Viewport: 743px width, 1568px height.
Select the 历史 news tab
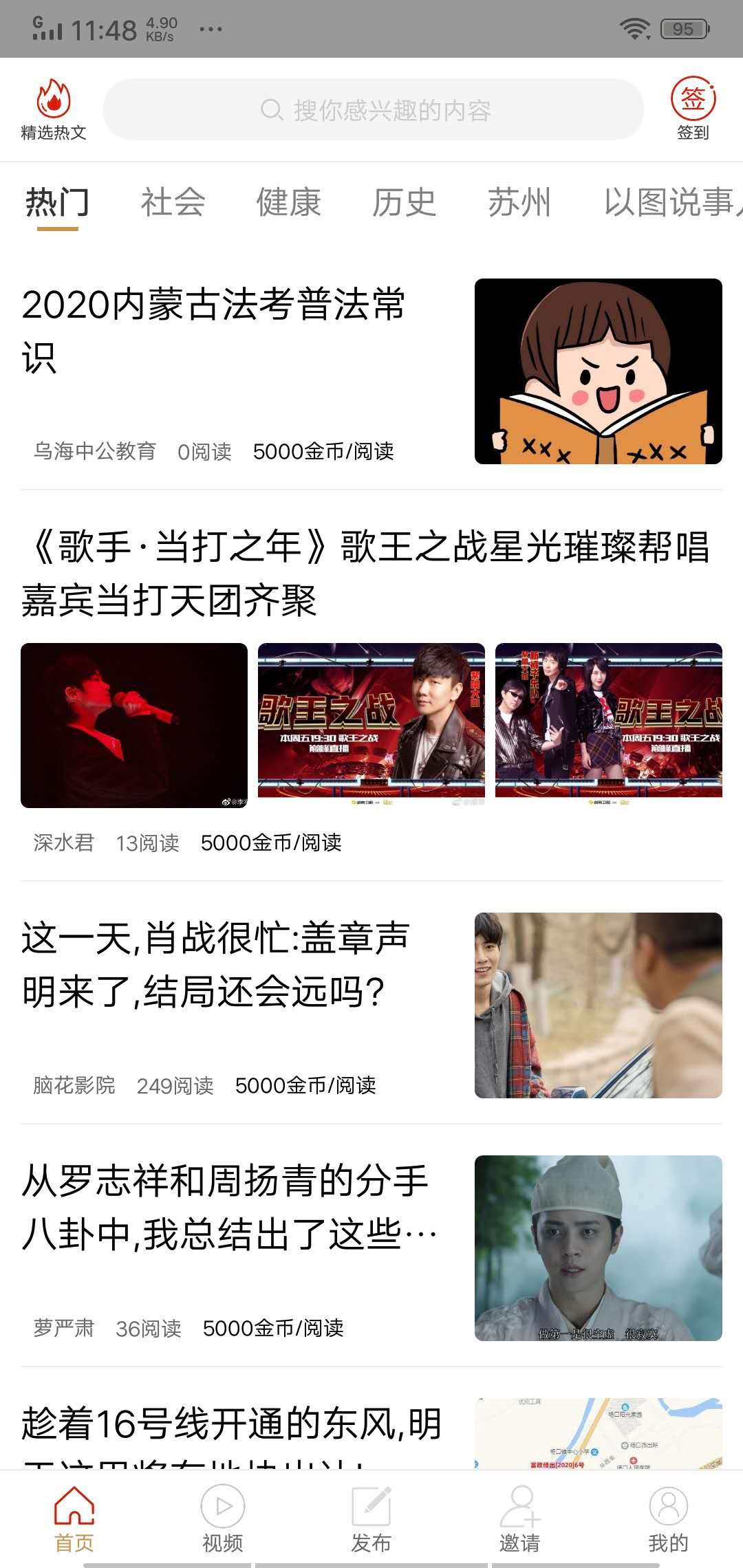tap(404, 203)
